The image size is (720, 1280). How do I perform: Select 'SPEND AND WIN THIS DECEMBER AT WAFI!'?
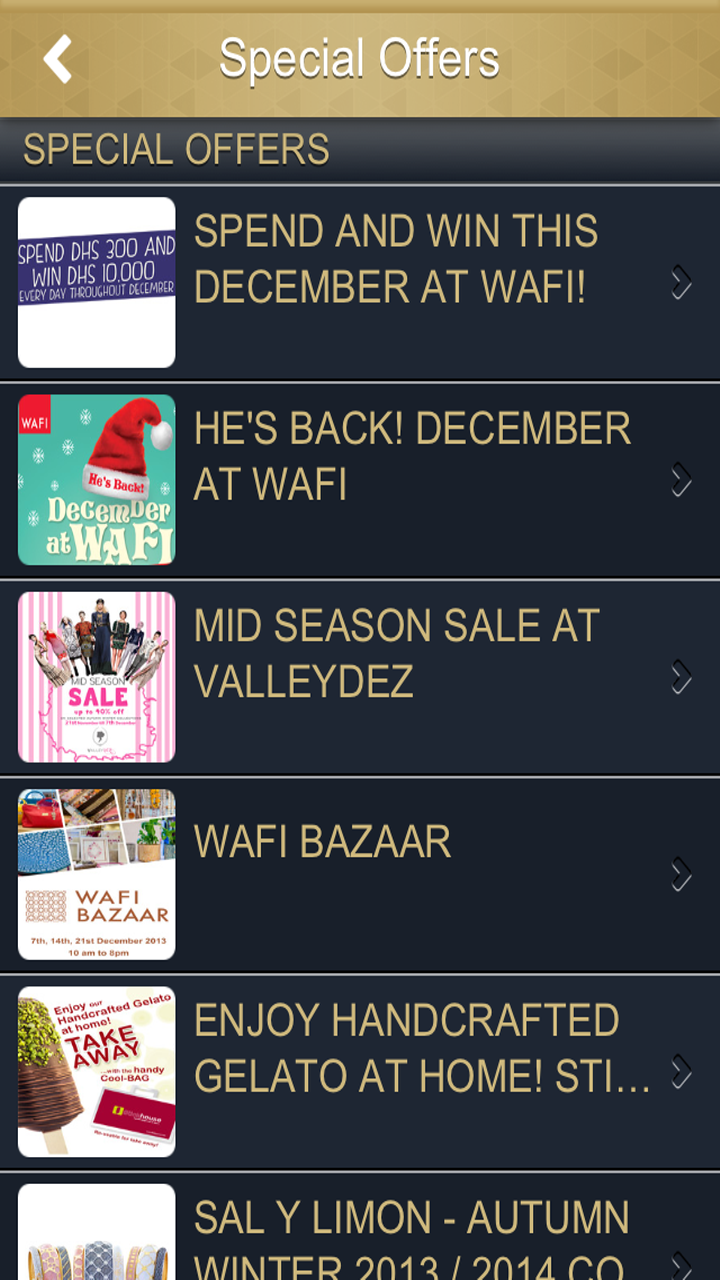point(395,259)
